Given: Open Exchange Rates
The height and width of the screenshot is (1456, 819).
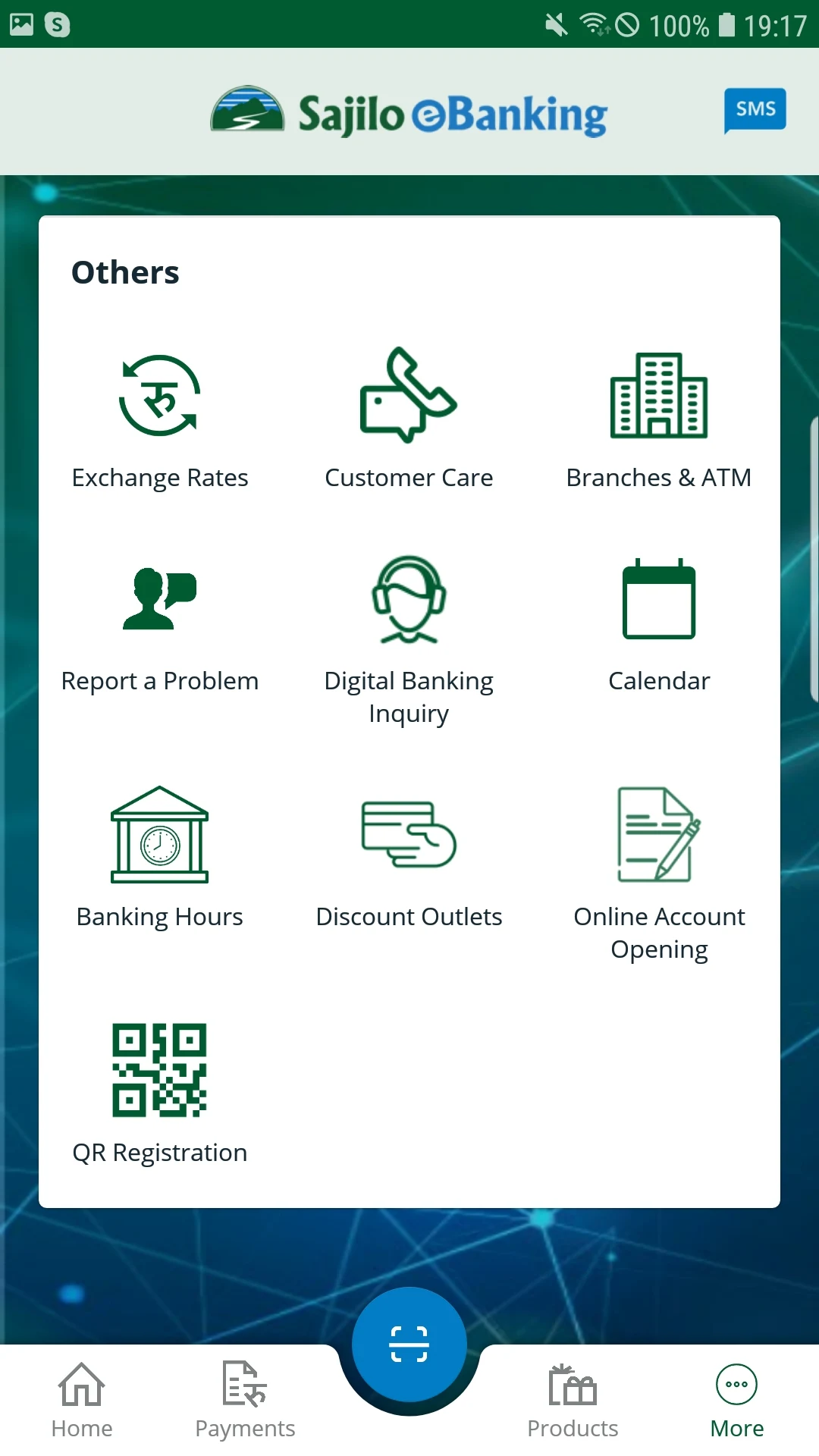Looking at the screenshot, I should tap(160, 422).
